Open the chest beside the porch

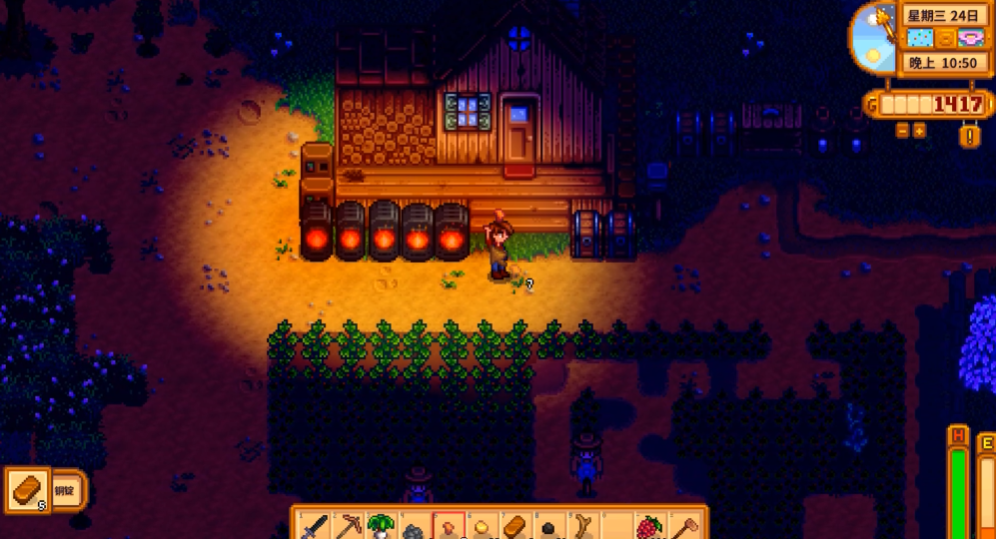(x=587, y=234)
